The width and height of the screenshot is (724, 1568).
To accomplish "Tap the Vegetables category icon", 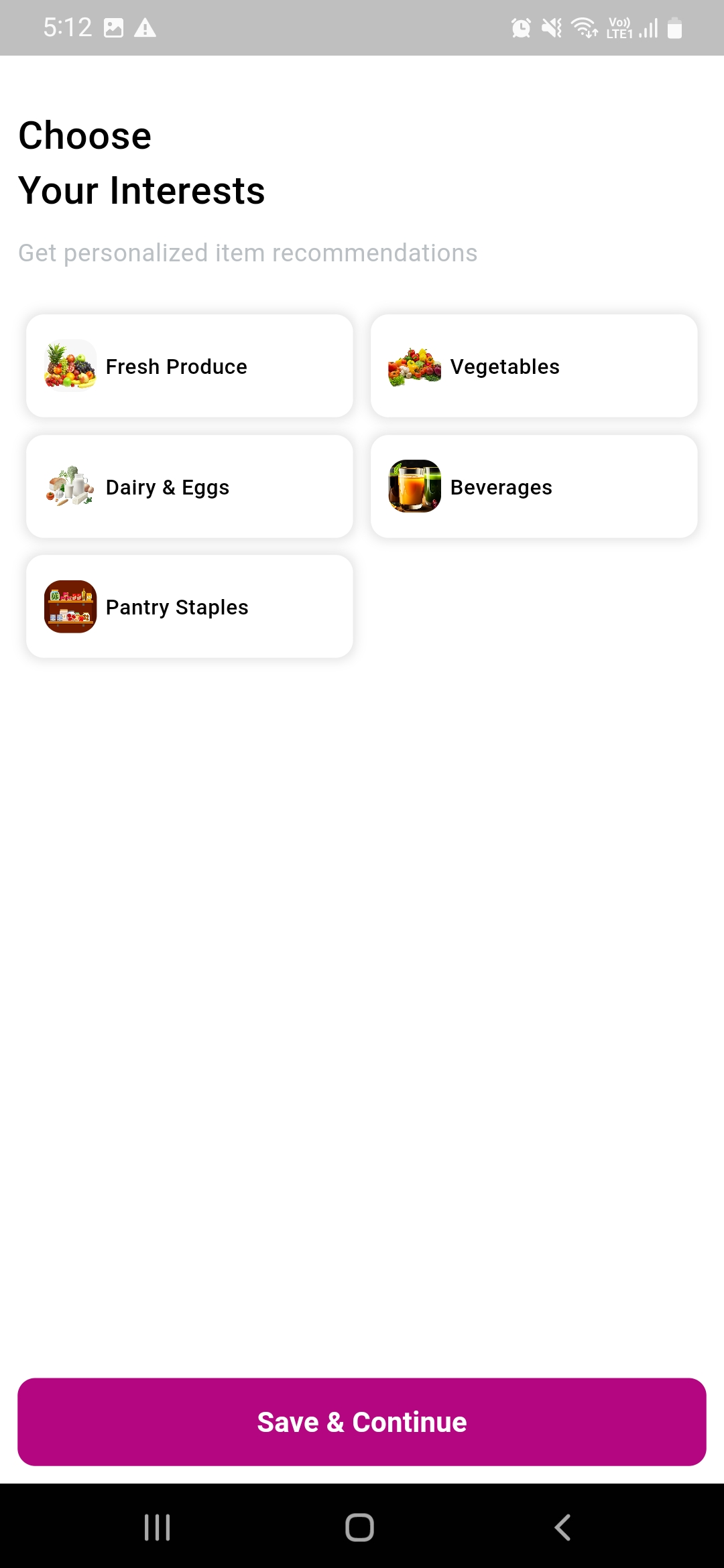I will (415, 366).
